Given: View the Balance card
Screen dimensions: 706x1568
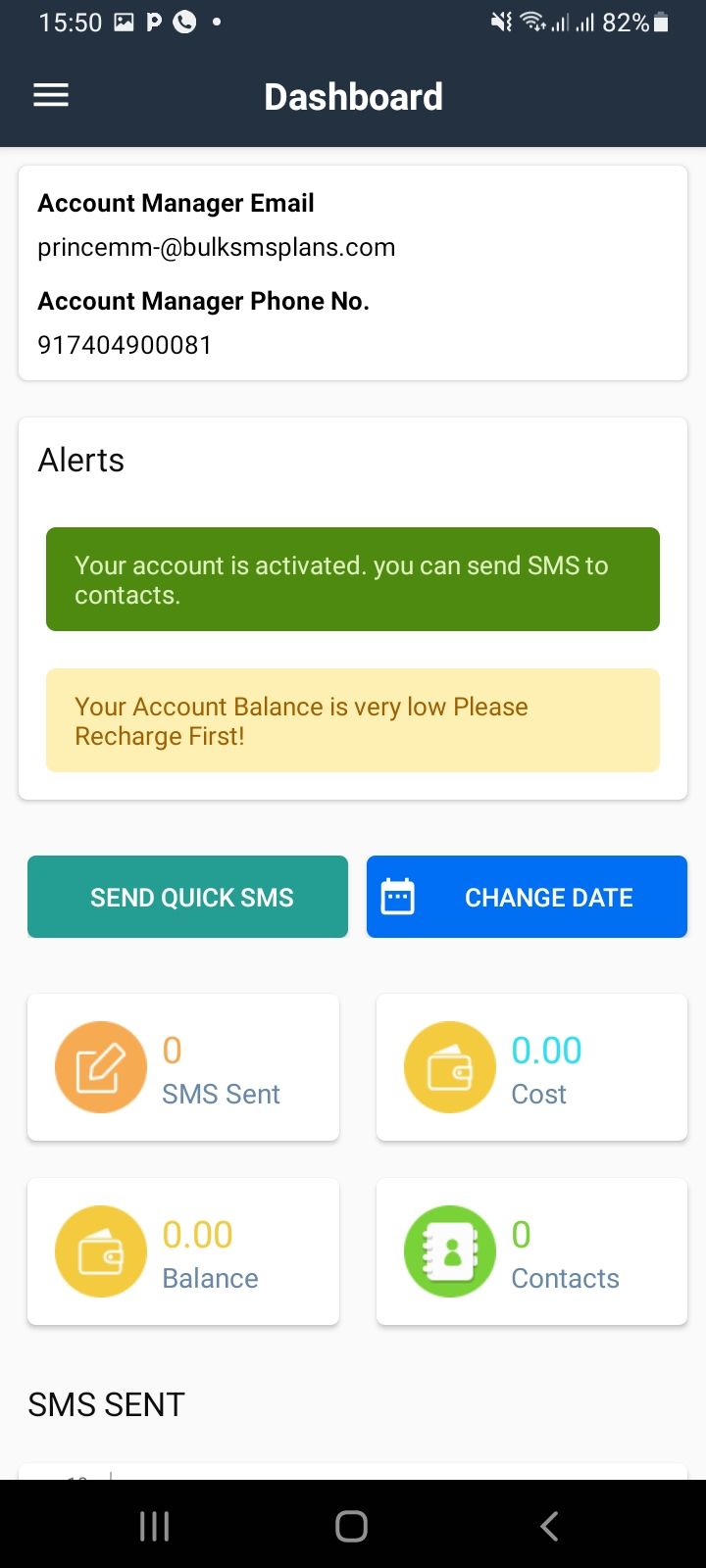Looking at the screenshot, I should click(x=183, y=1251).
